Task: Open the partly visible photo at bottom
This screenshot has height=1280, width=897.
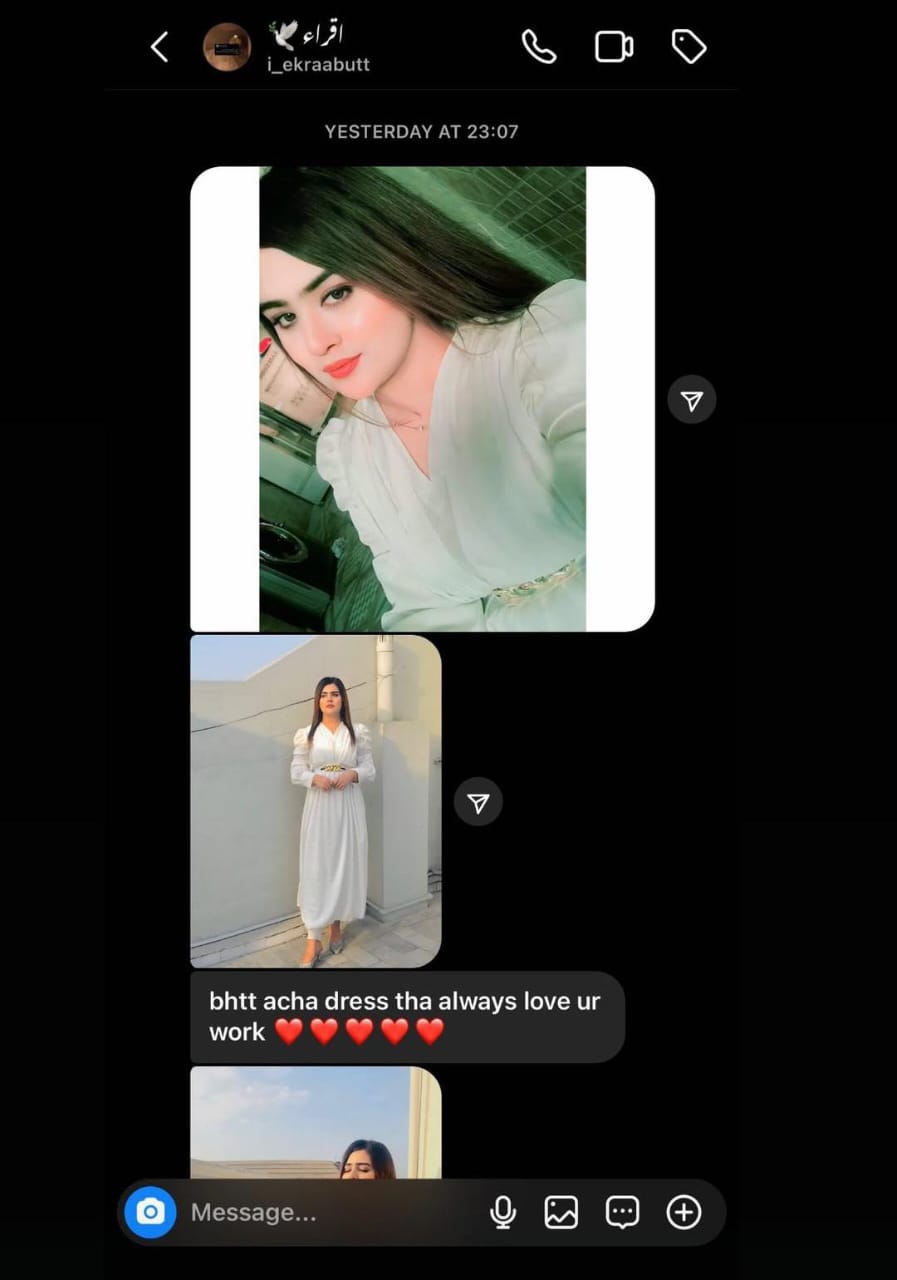Action: 316,1122
